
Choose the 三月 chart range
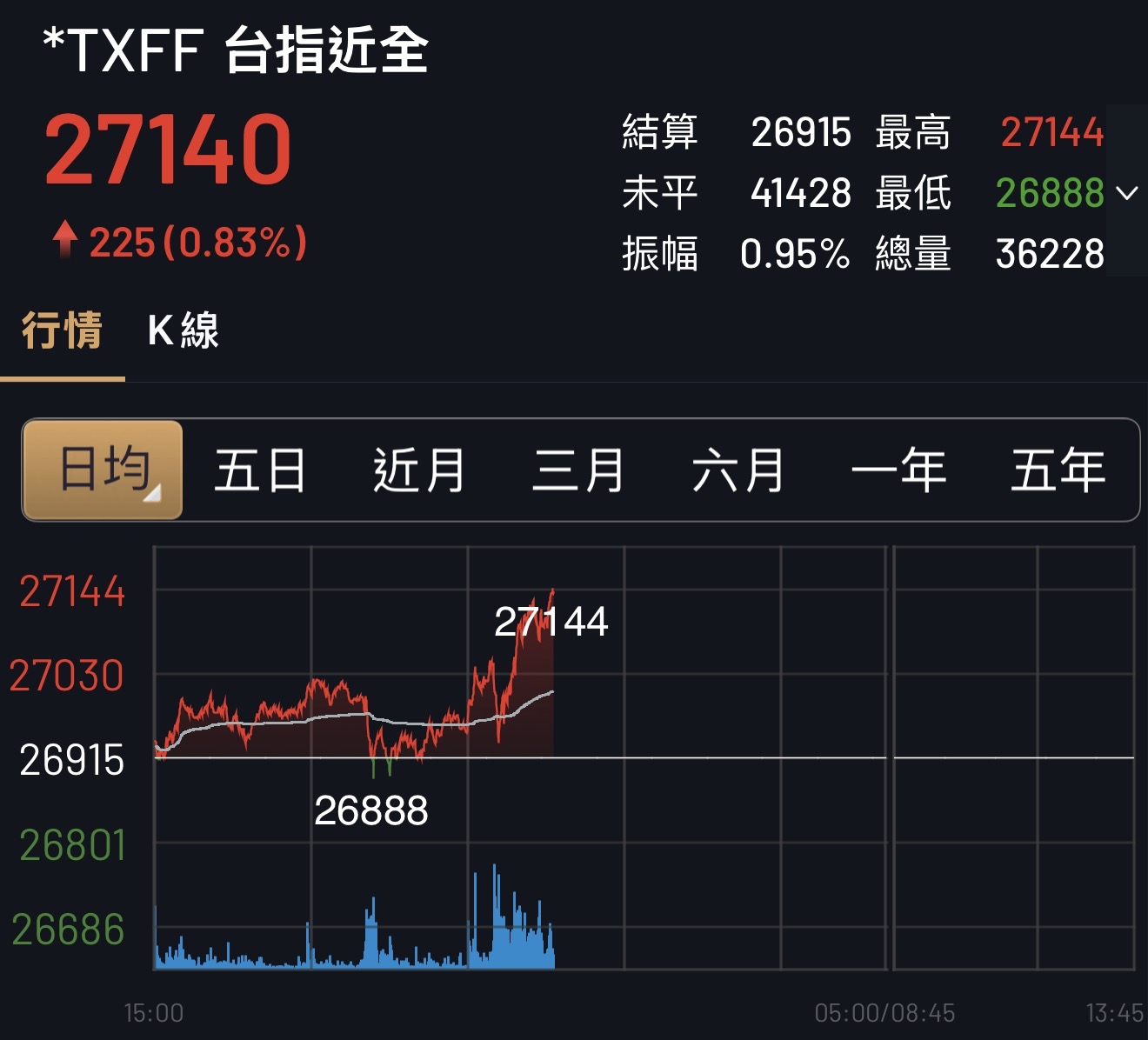tap(578, 470)
